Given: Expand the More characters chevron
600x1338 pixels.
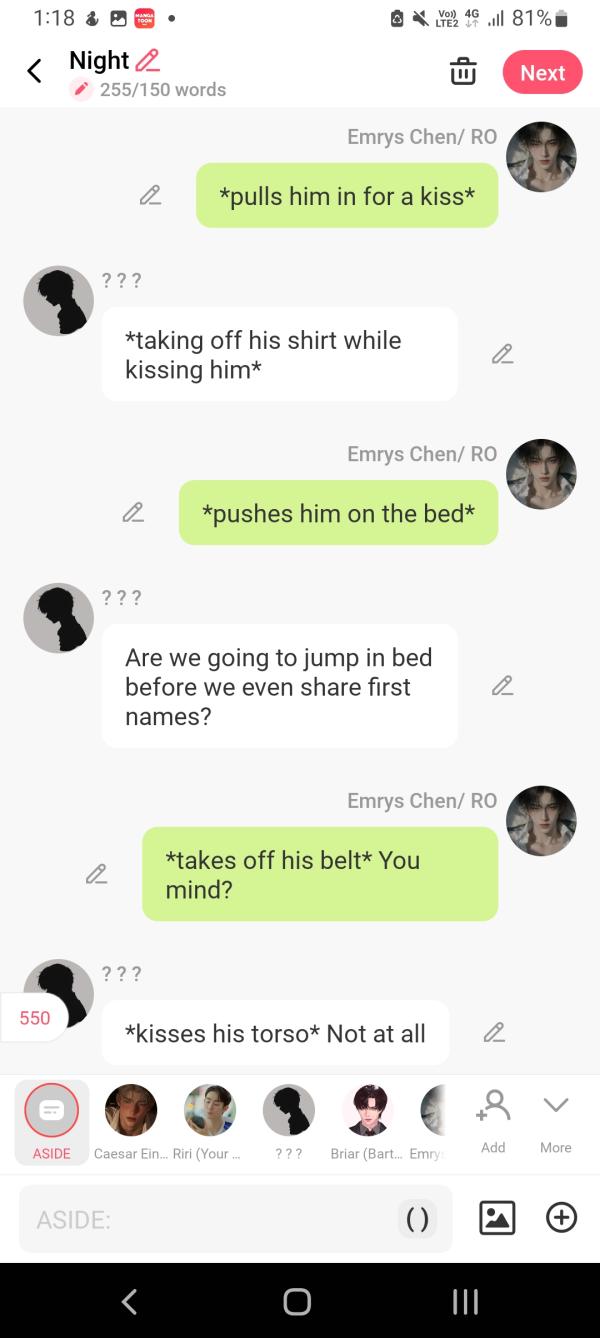Looking at the screenshot, I should pyautogui.click(x=555, y=1120).
